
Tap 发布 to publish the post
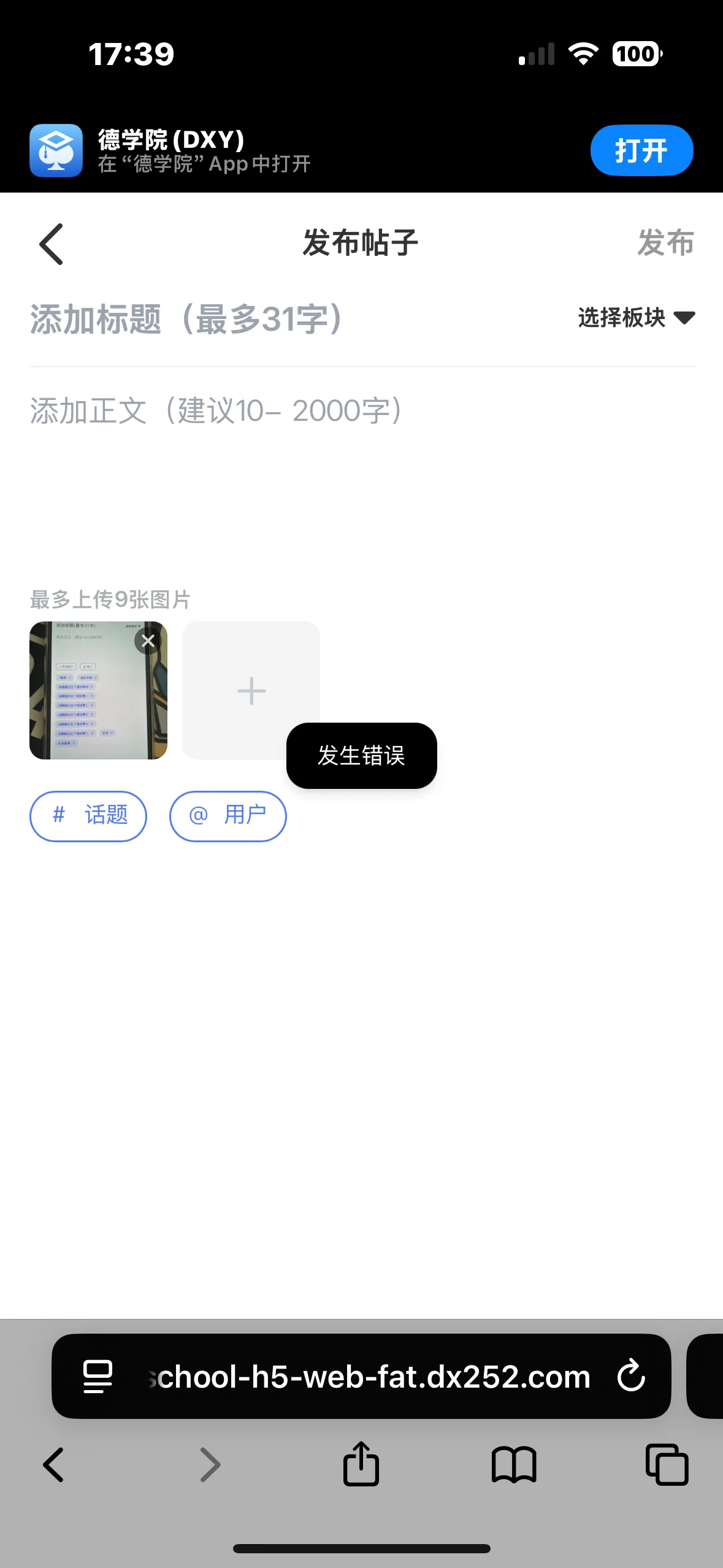(666, 243)
